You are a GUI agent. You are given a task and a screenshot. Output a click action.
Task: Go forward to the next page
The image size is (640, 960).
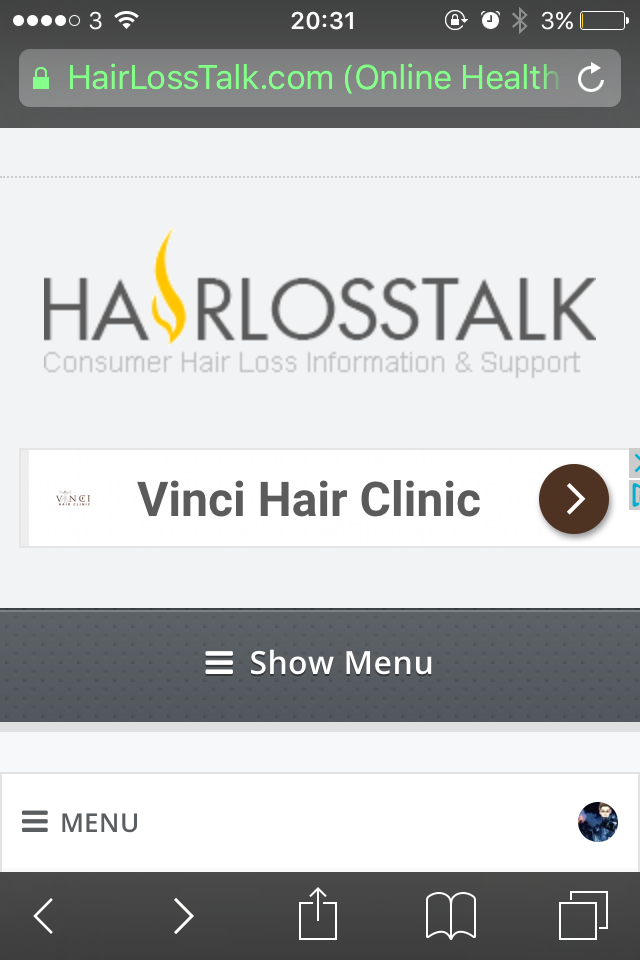click(x=183, y=915)
